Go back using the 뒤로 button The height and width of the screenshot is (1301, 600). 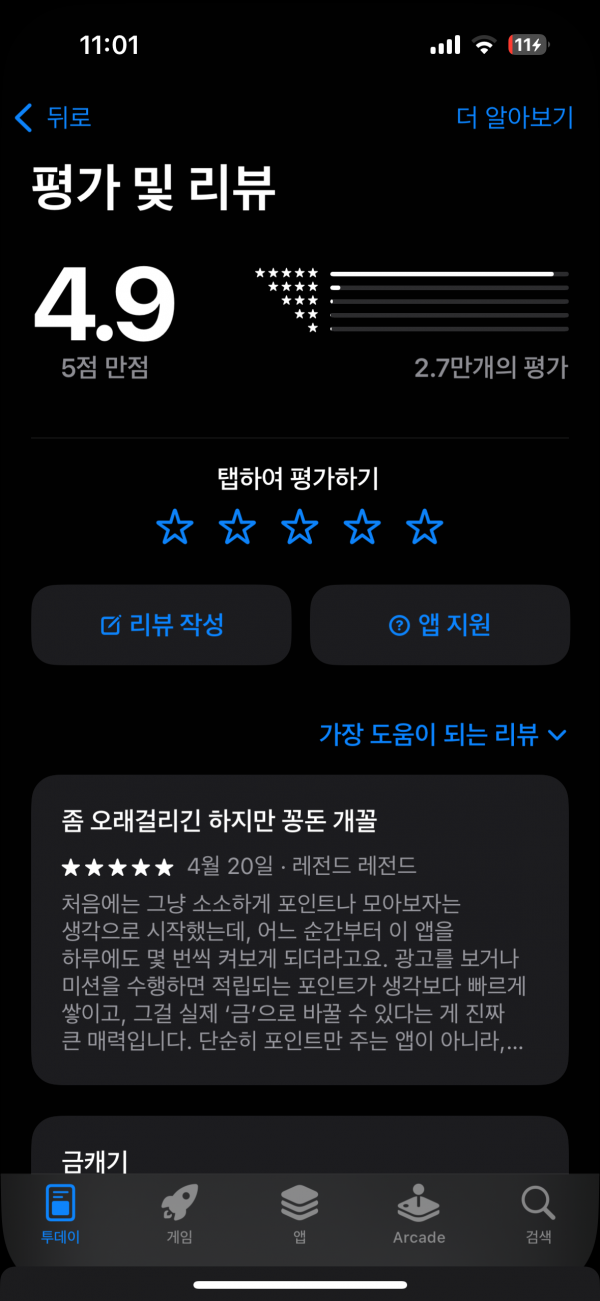point(53,117)
